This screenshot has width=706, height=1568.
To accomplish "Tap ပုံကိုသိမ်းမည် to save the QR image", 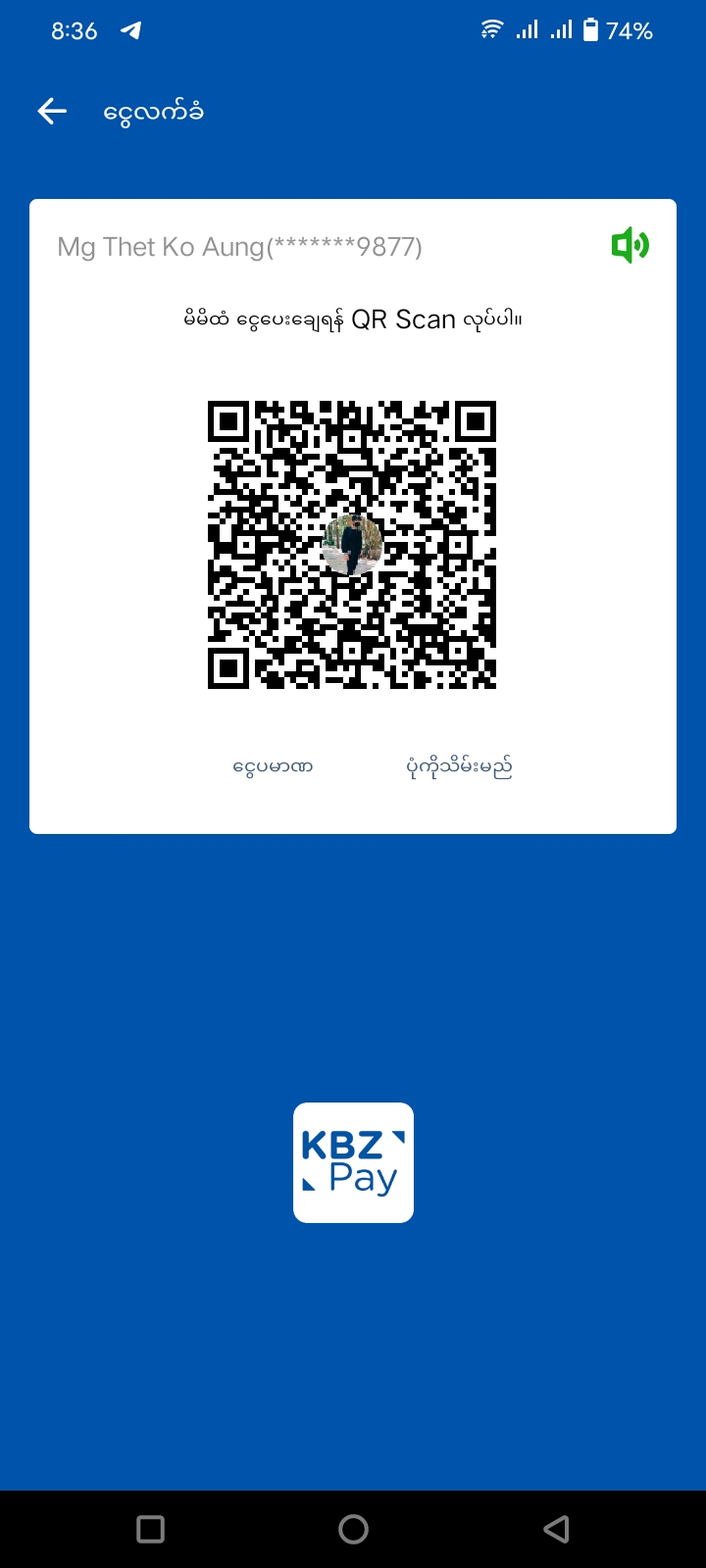I will click(459, 766).
